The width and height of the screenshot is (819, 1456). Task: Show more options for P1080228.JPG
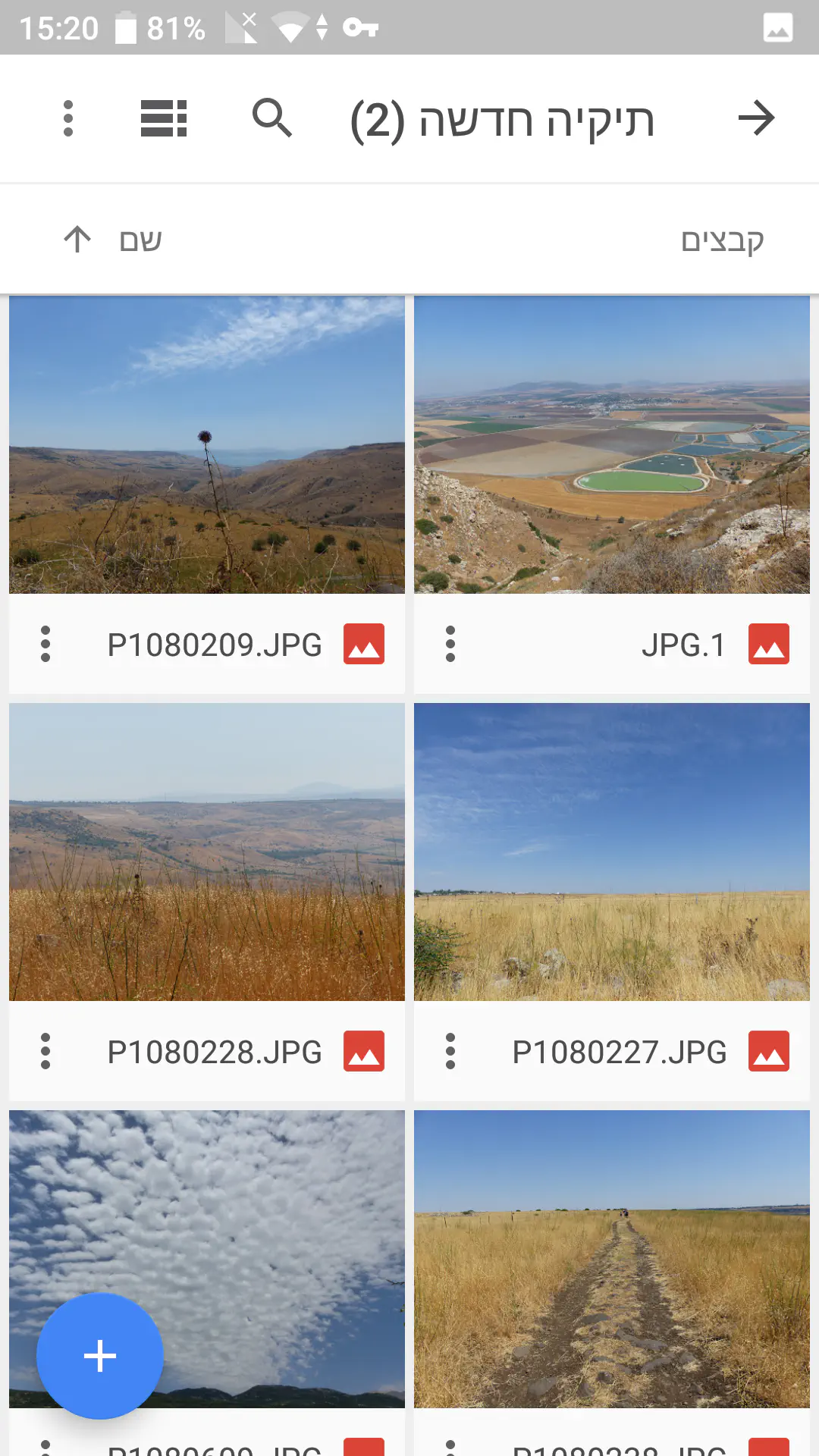[45, 1052]
